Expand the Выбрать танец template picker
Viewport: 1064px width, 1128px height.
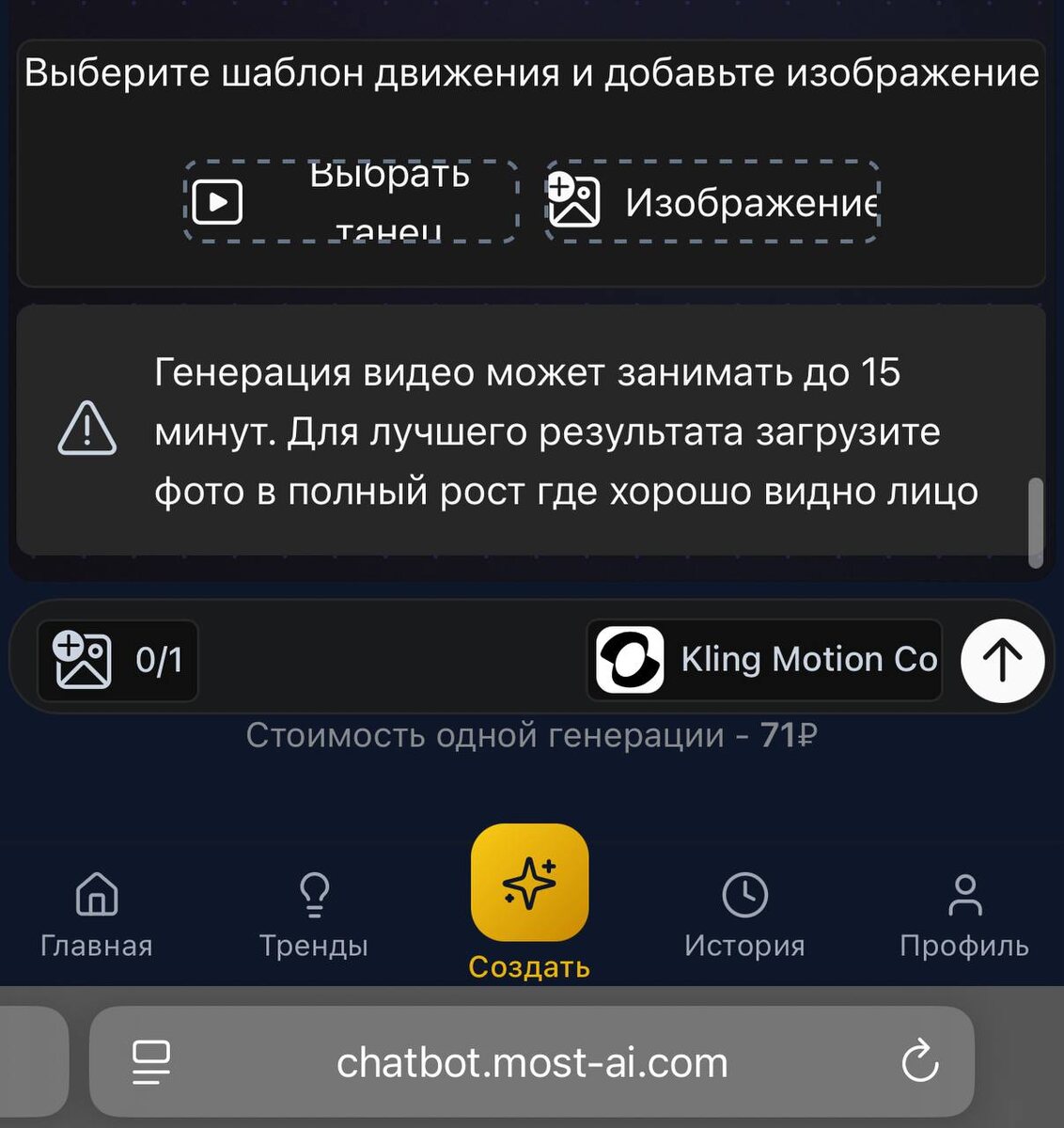click(348, 201)
